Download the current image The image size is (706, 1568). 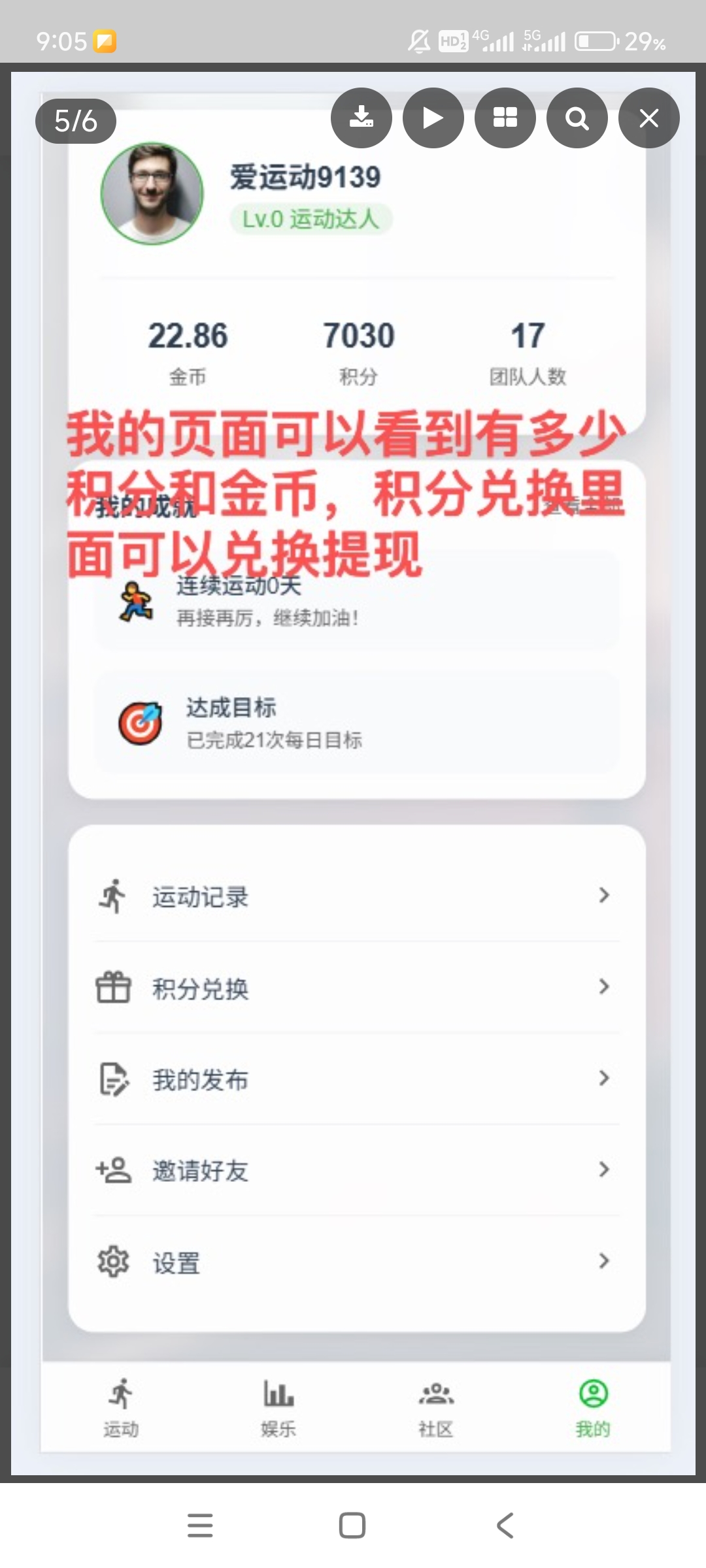tap(361, 118)
